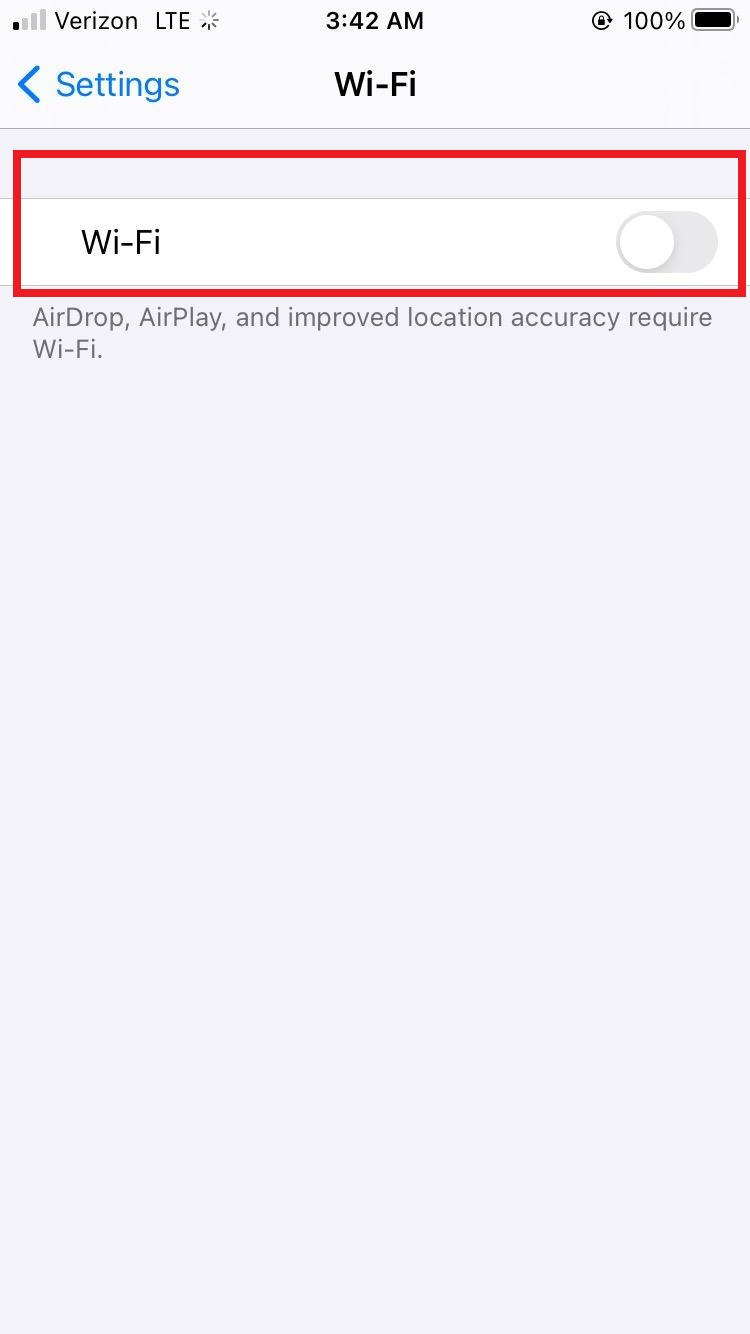The height and width of the screenshot is (1334, 750).
Task: Tap the 100% battery percentage indicator
Action: click(655, 20)
